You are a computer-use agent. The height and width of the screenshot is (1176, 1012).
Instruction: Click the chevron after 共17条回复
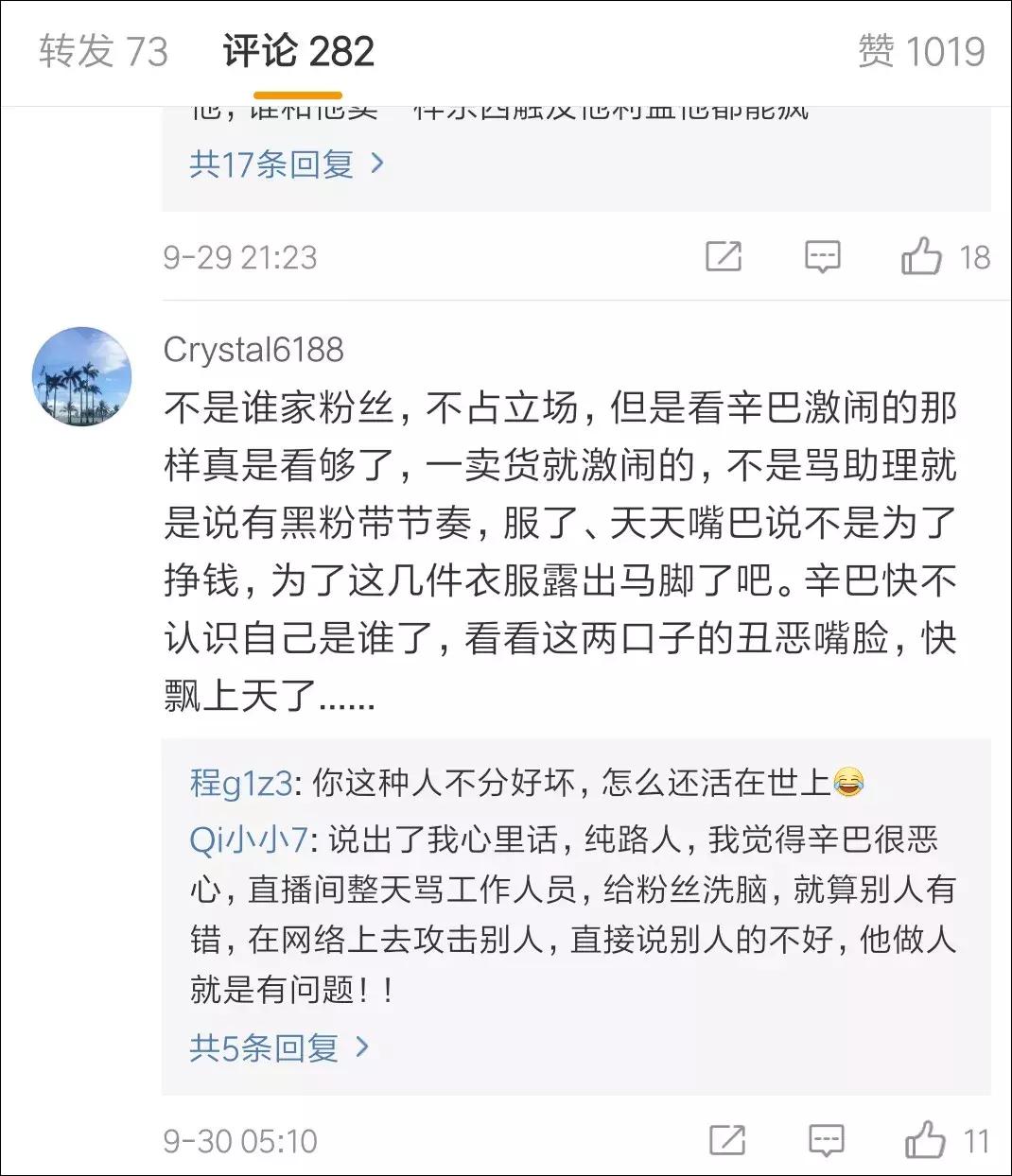(x=377, y=164)
